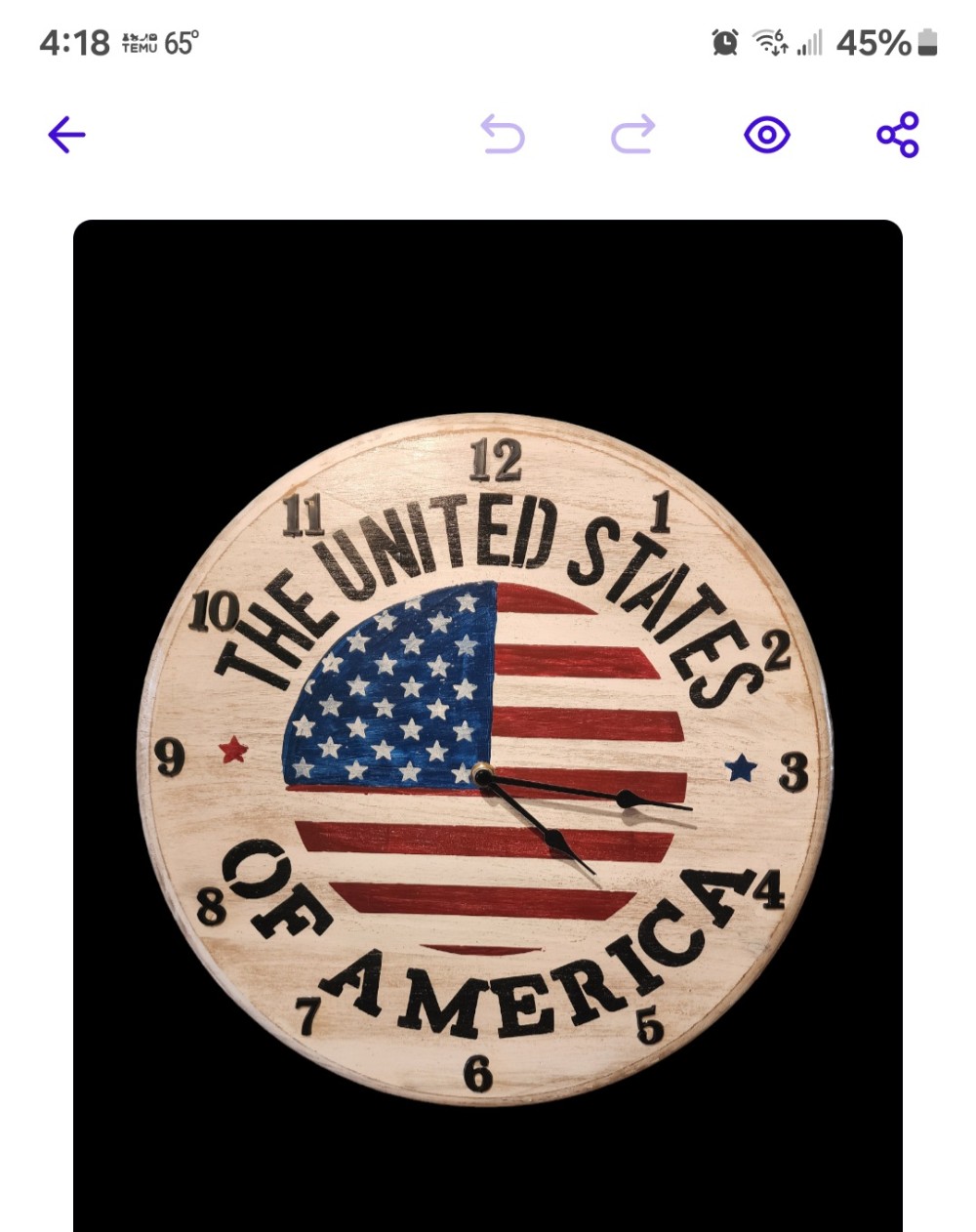Go back using the arrow icon
This screenshot has height=1232, width=976.
[66, 135]
